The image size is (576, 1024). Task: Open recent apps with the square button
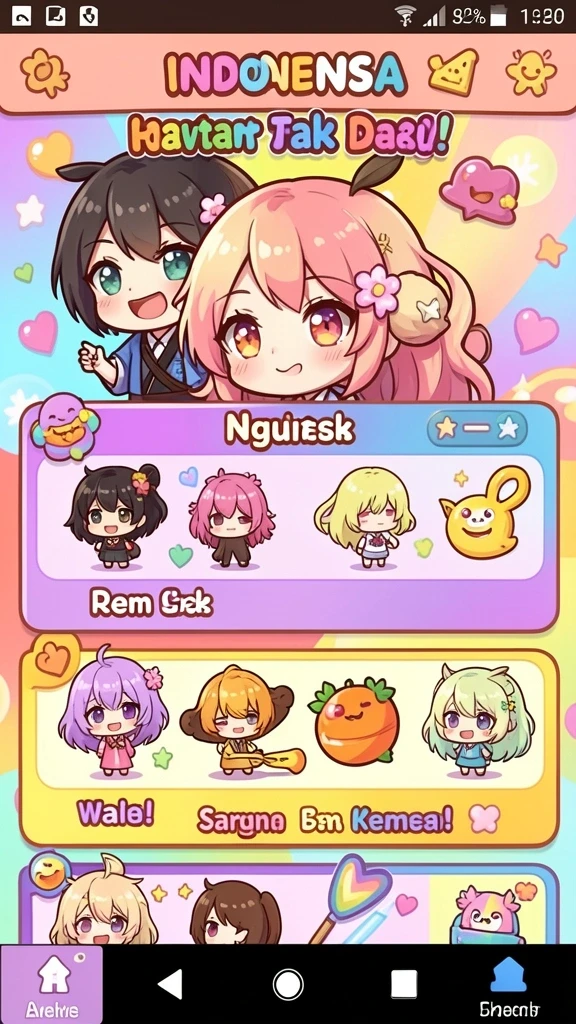tap(404, 984)
